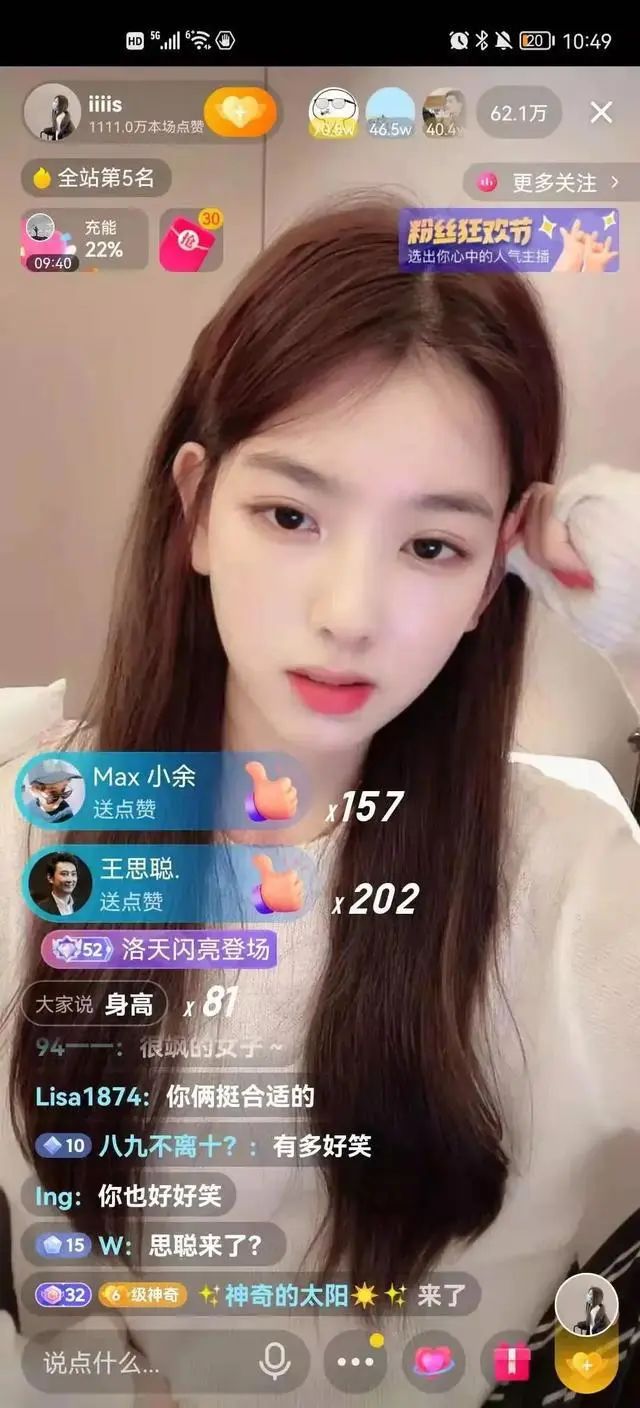Image resolution: width=640 pixels, height=1408 pixels.
Task: Close the live stream
Action: click(x=601, y=112)
